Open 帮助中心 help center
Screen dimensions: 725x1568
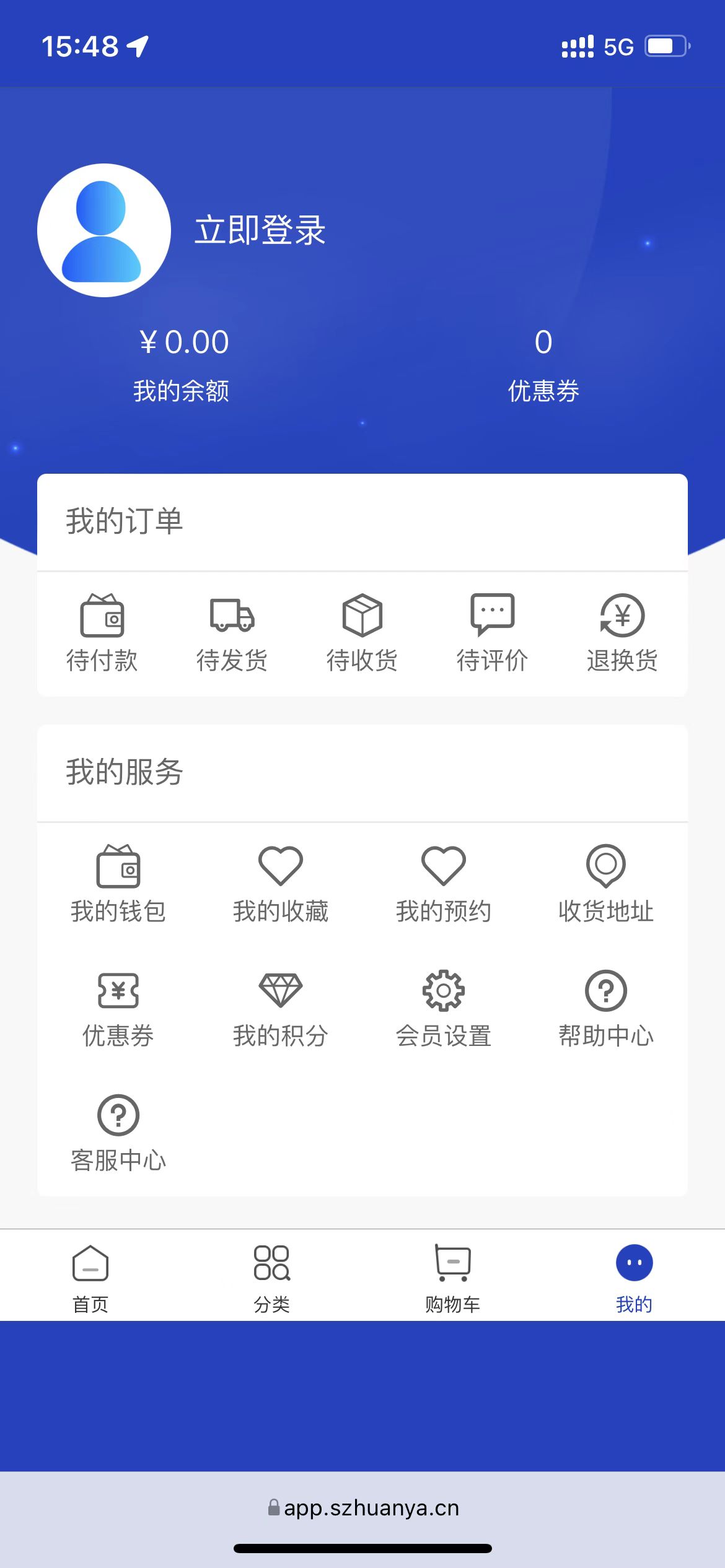606,1008
